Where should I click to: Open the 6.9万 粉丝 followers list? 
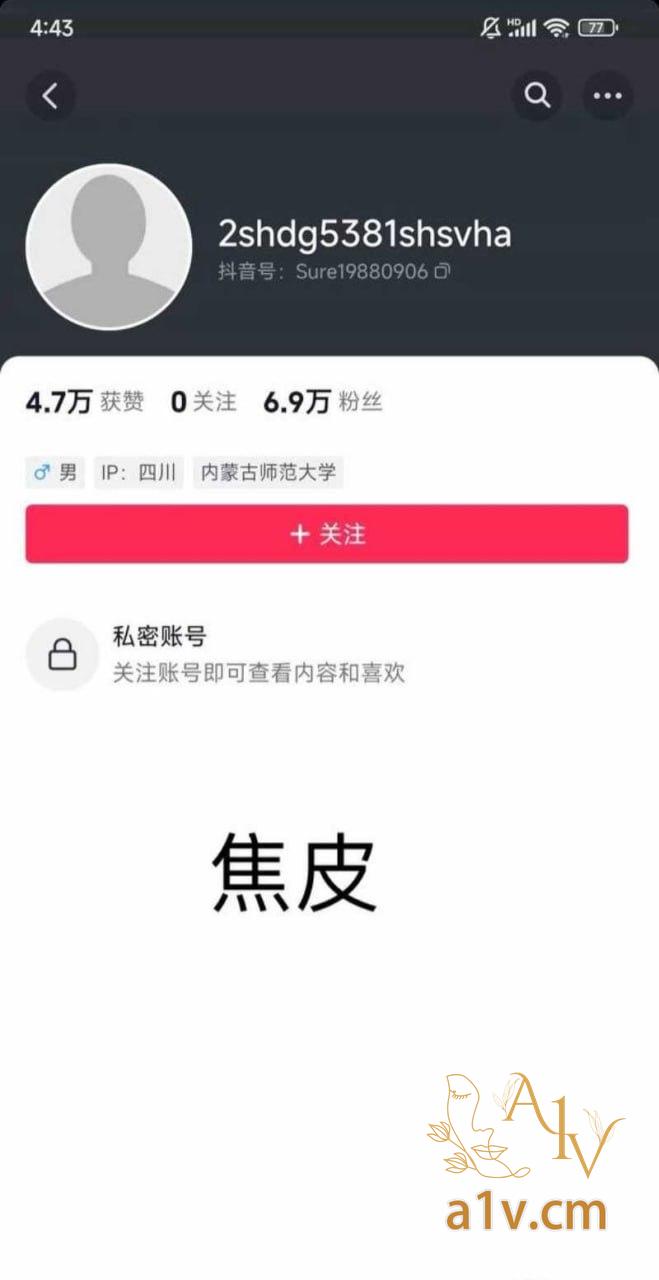pyautogui.click(x=322, y=402)
